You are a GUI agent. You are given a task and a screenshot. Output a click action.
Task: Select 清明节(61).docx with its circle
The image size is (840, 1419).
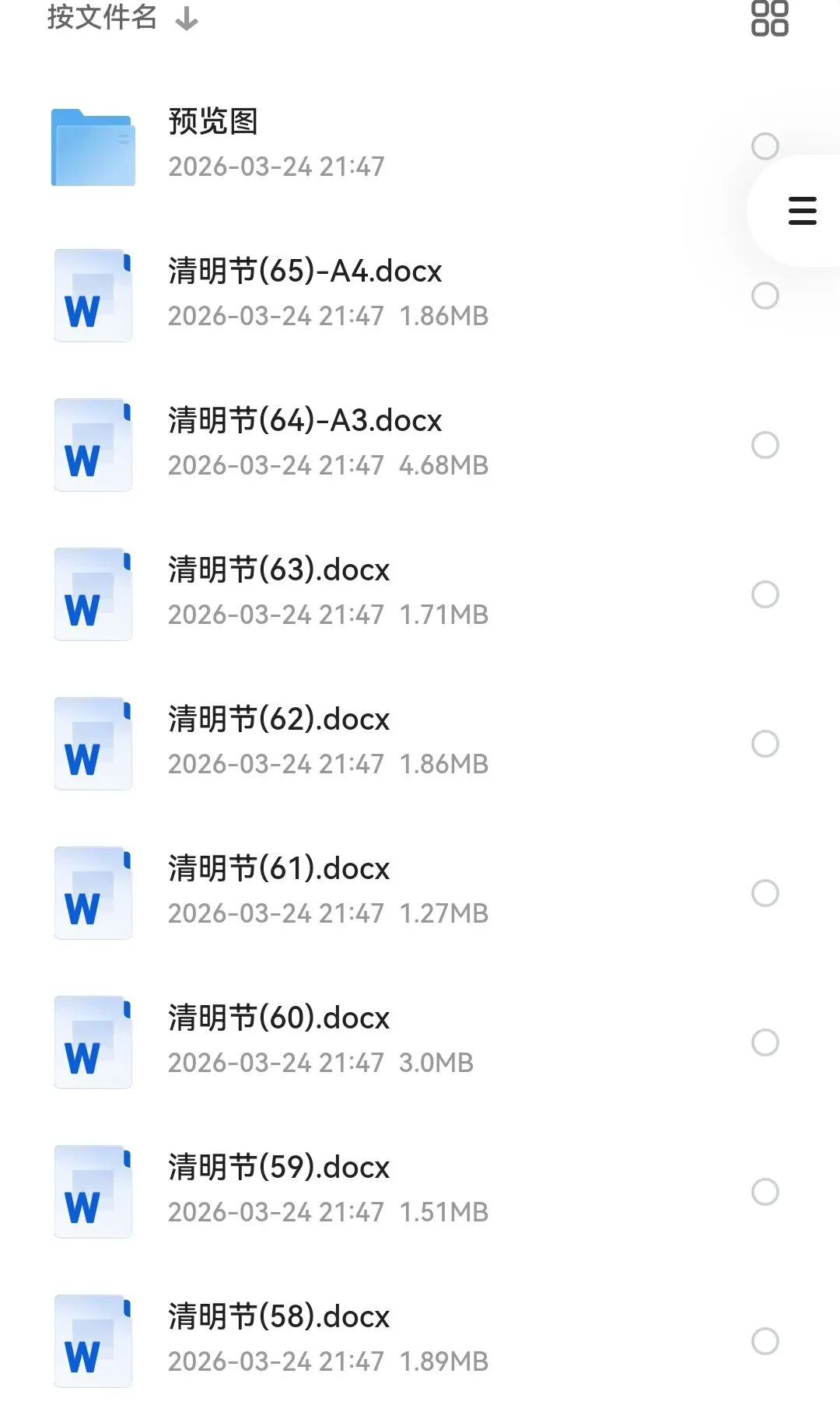[x=765, y=893]
